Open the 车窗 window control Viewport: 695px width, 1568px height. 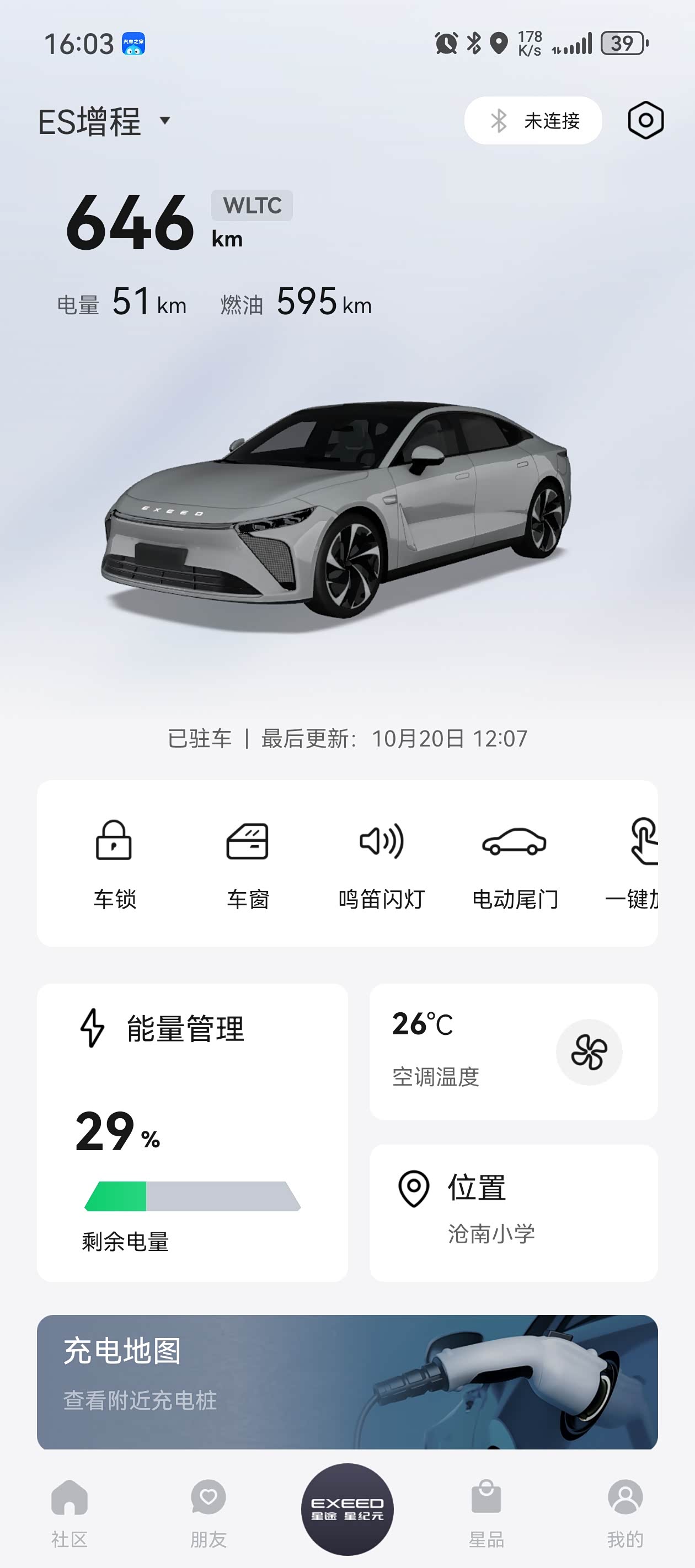(x=247, y=864)
